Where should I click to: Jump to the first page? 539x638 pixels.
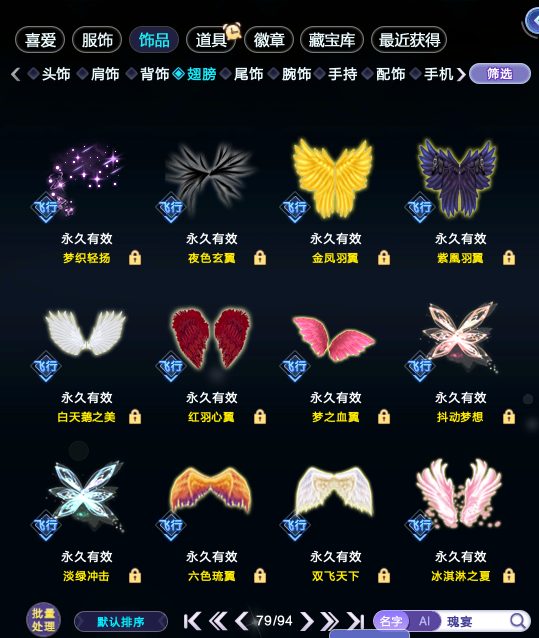[192, 621]
